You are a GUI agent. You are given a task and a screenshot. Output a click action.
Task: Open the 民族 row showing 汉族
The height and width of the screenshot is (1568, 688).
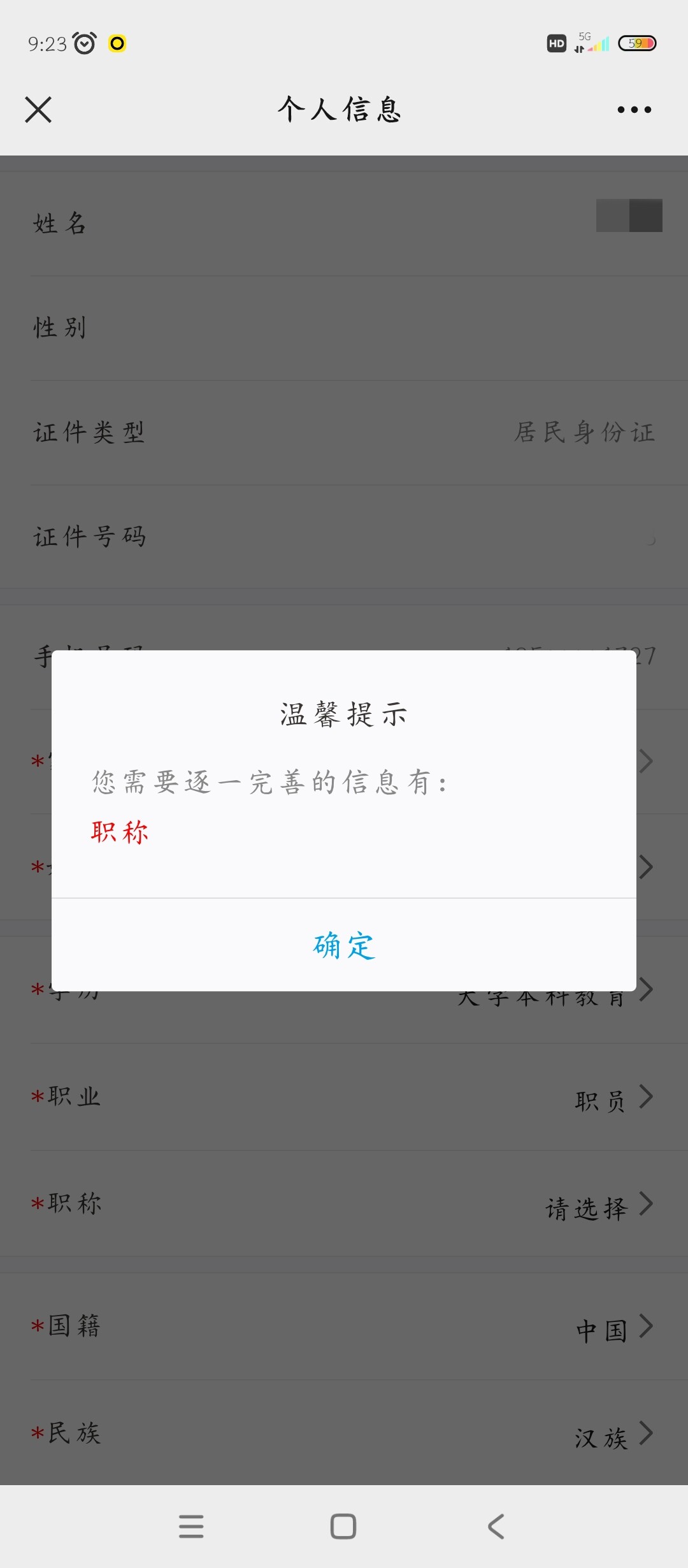pyautogui.click(x=344, y=1434)
